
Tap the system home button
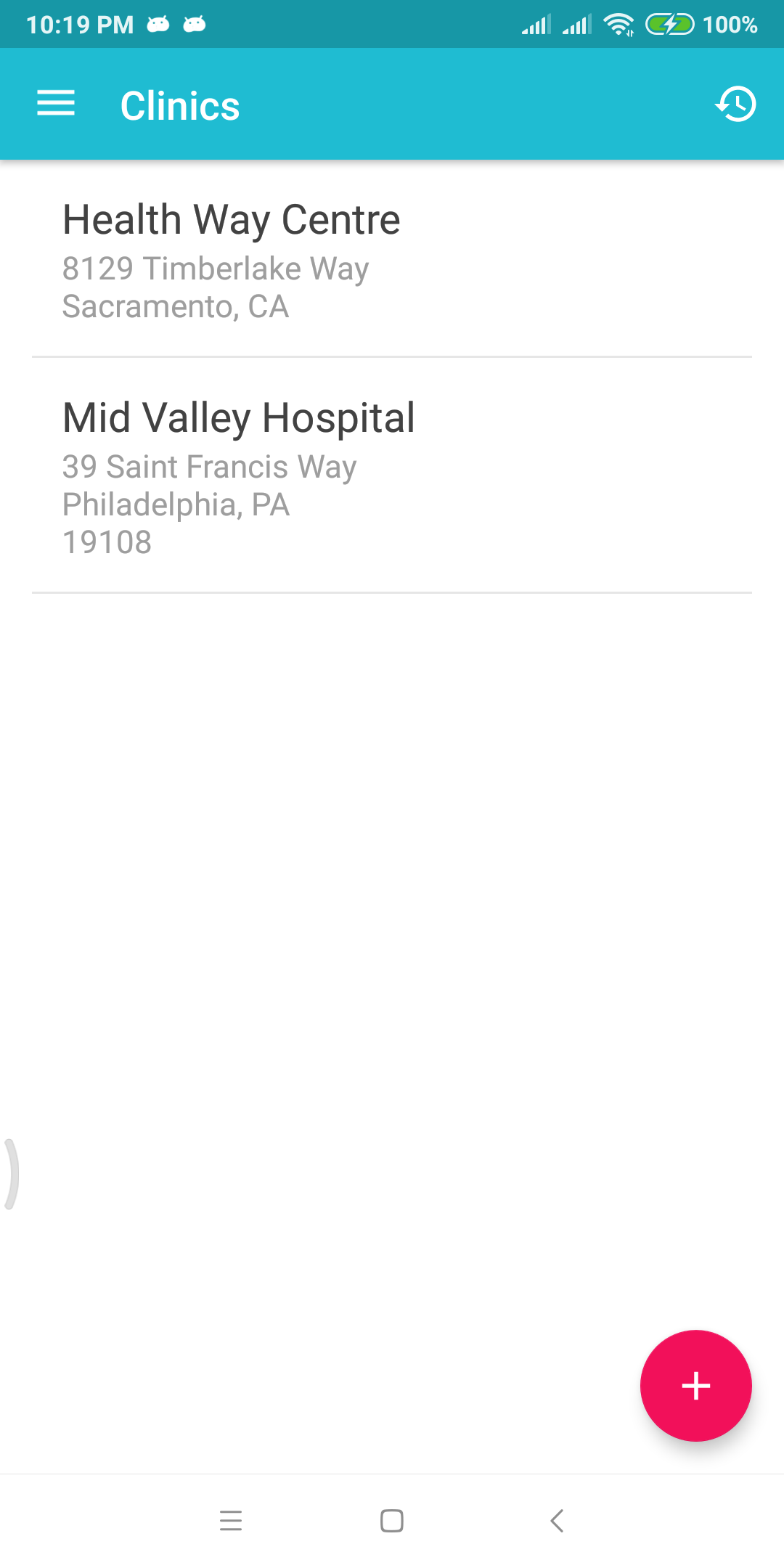point(392,1520)
